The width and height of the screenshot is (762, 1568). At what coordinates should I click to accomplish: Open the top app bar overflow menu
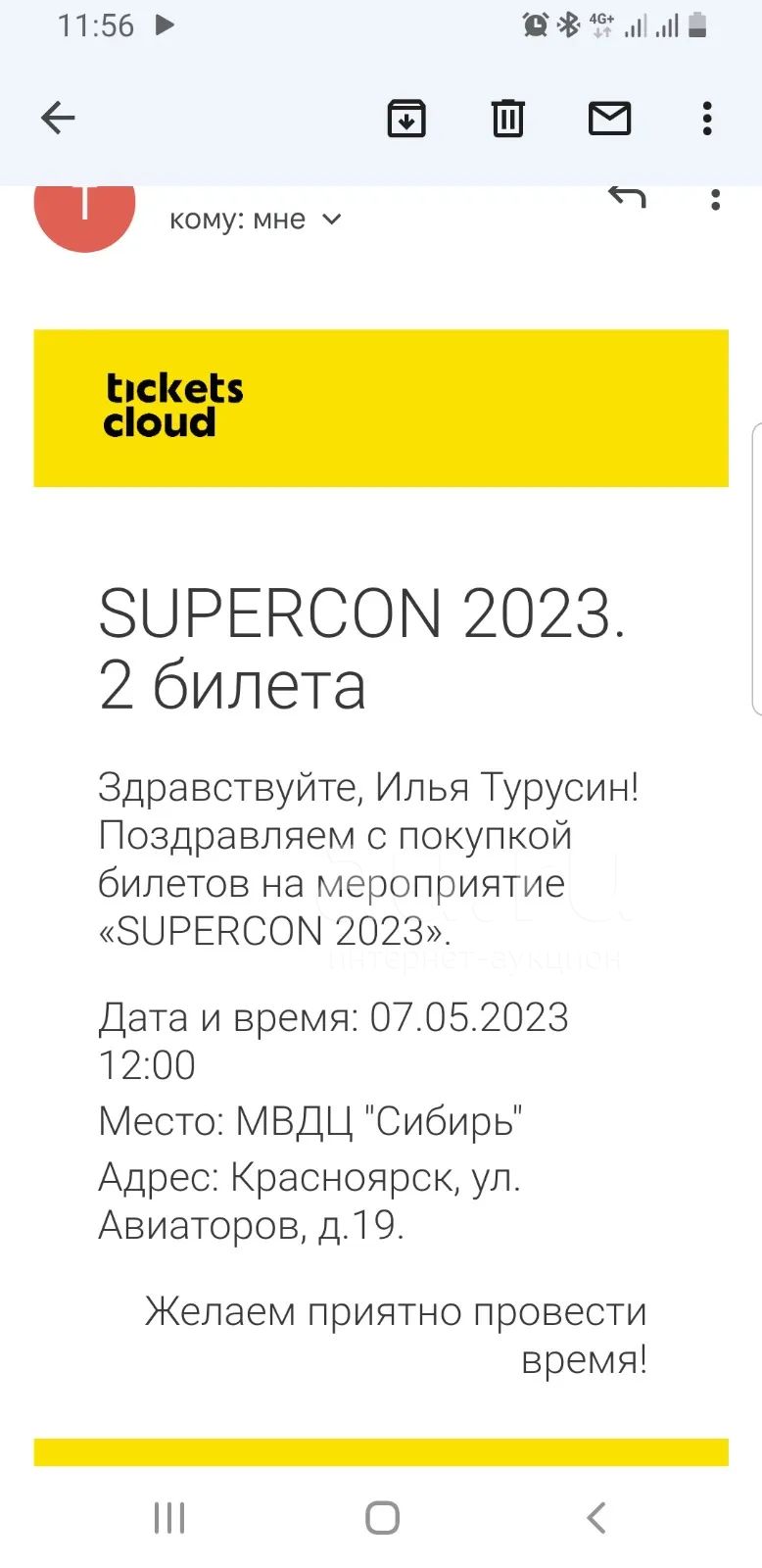707,119
